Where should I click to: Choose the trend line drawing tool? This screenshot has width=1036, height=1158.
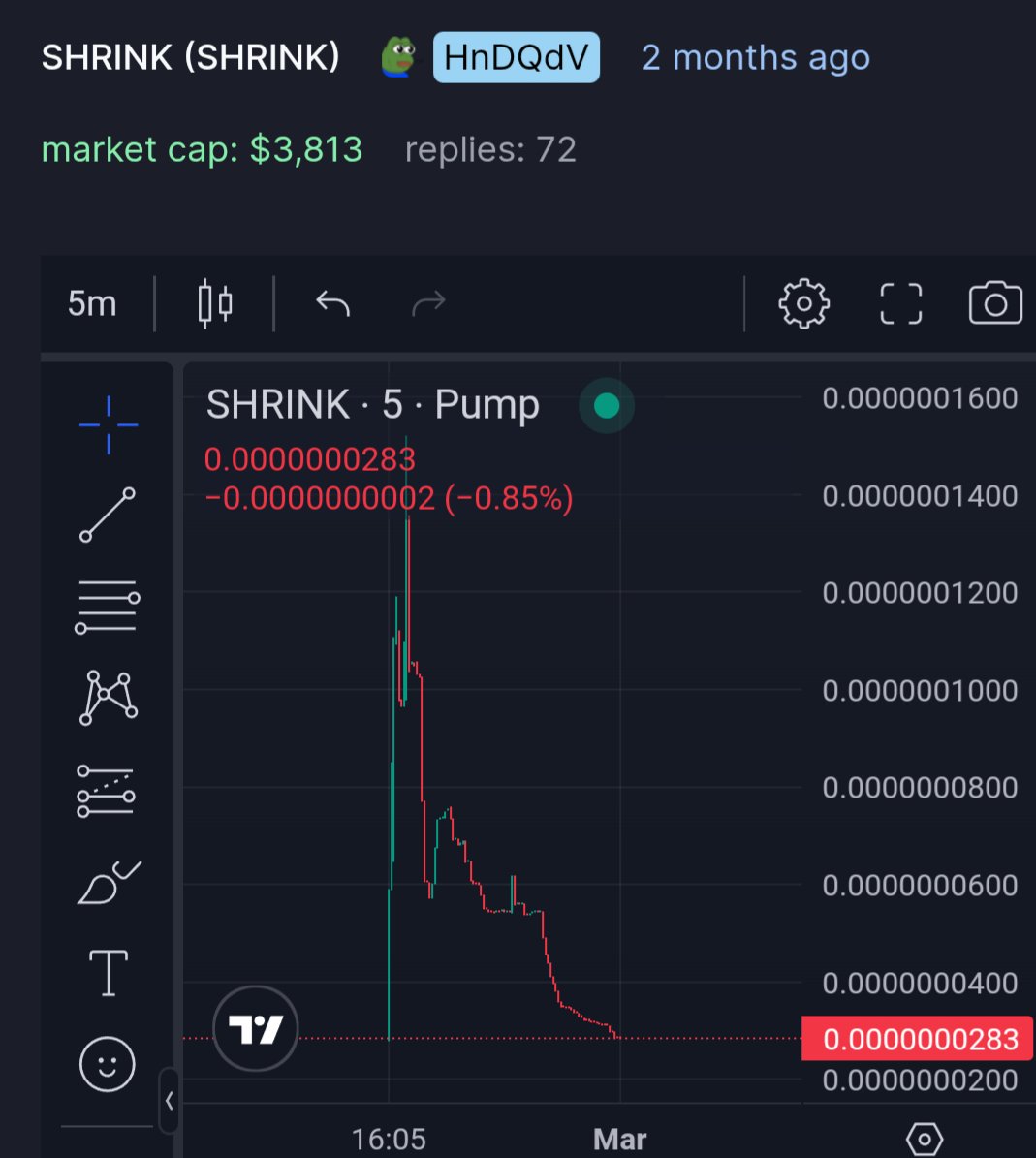108,515
